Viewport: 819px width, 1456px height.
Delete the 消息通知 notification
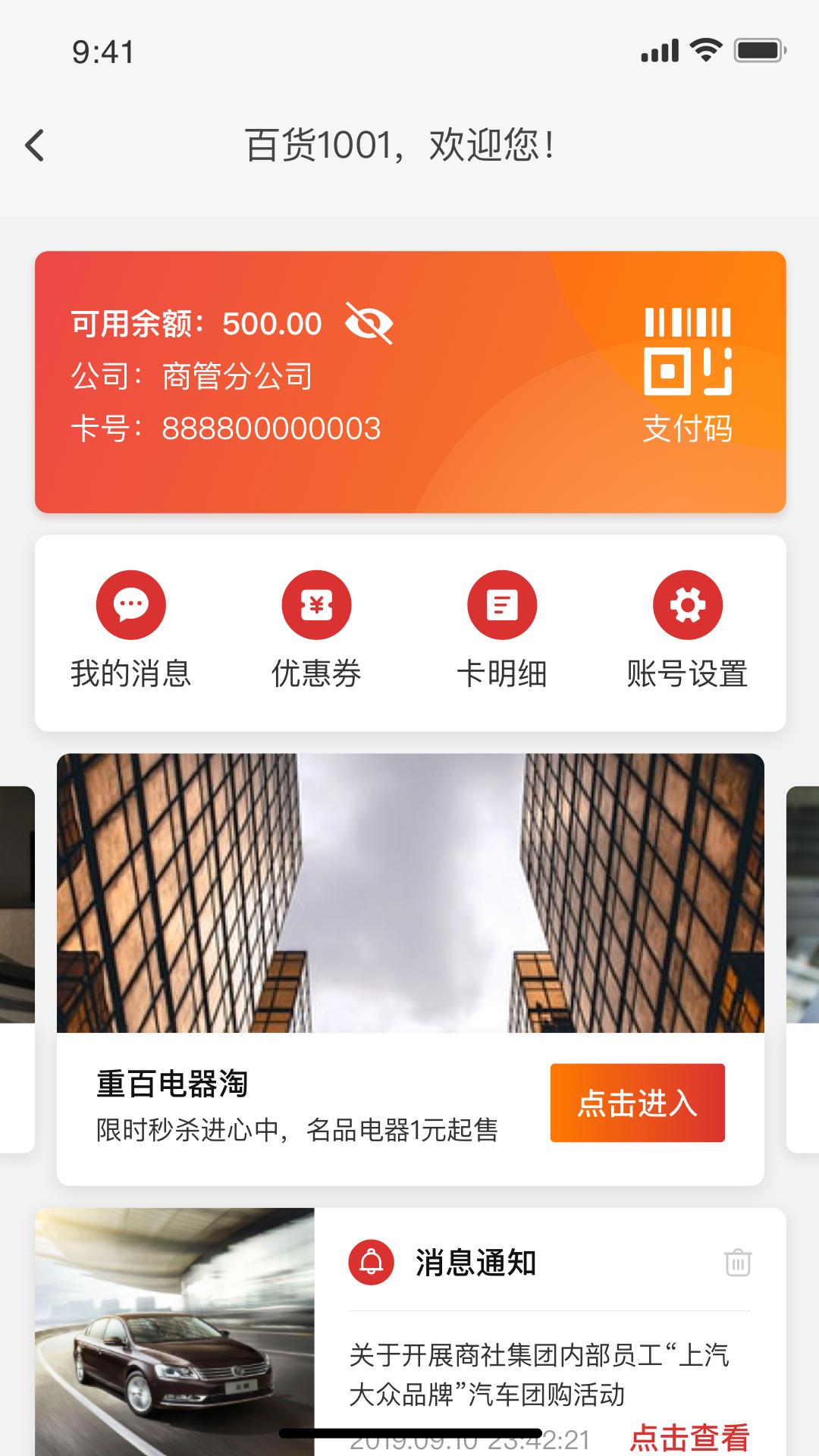[x=738, y=1263]
